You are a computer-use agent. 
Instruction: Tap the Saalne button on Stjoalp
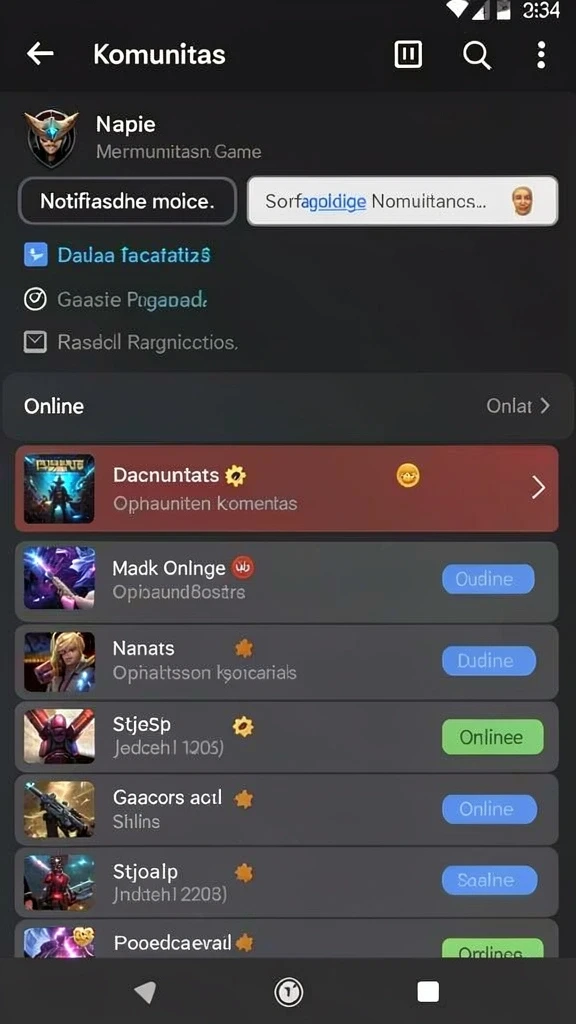[x=490, y=880]
